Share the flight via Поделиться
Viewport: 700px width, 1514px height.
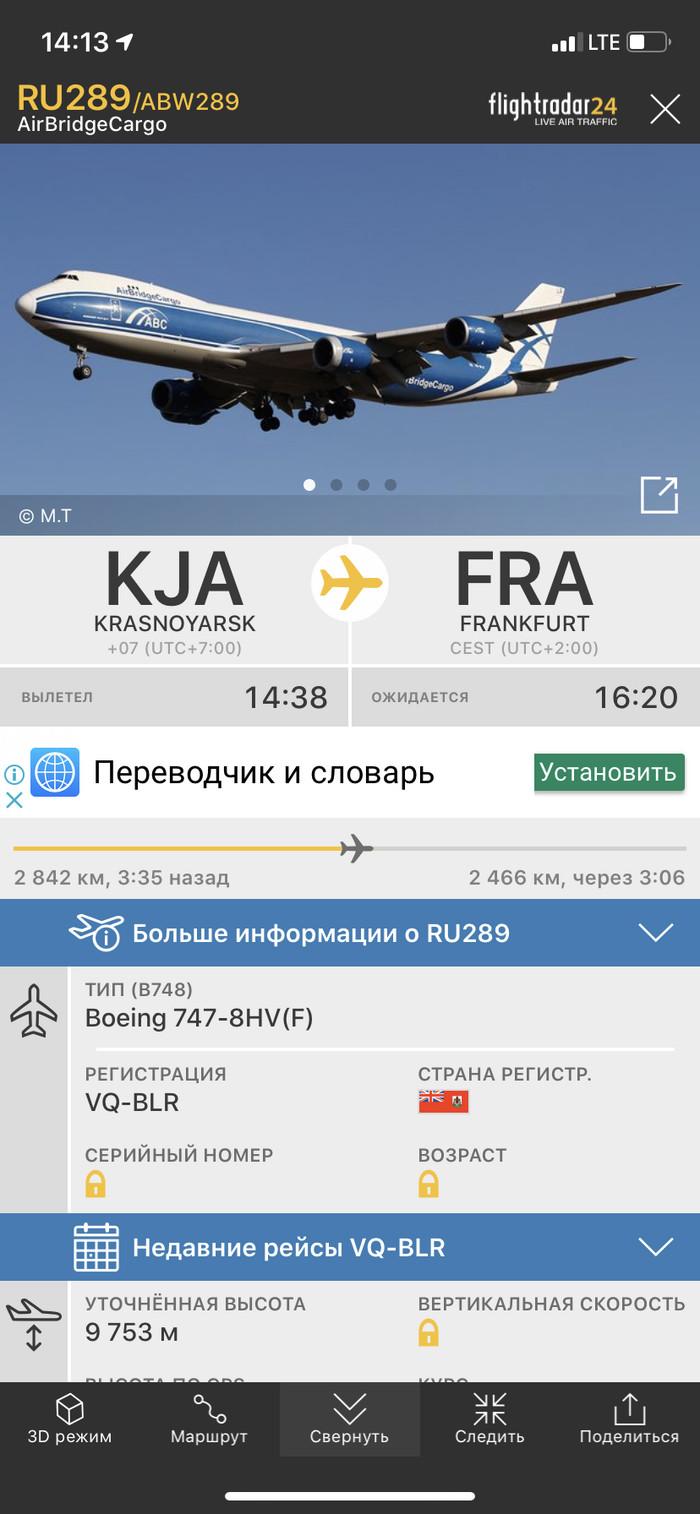click(x=629, y=1420)
